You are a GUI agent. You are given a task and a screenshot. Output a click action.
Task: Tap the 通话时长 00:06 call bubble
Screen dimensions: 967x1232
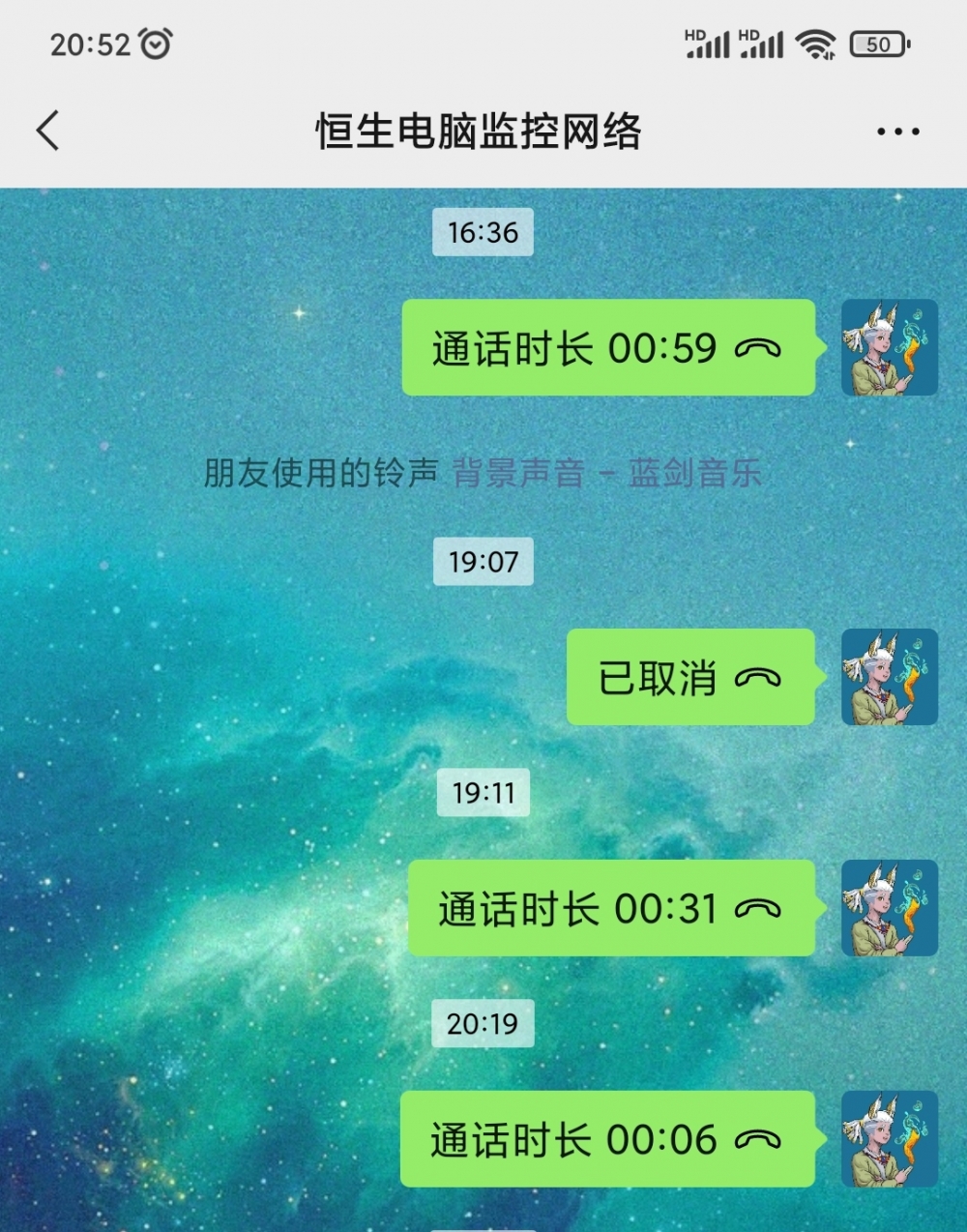[606, 1140]
